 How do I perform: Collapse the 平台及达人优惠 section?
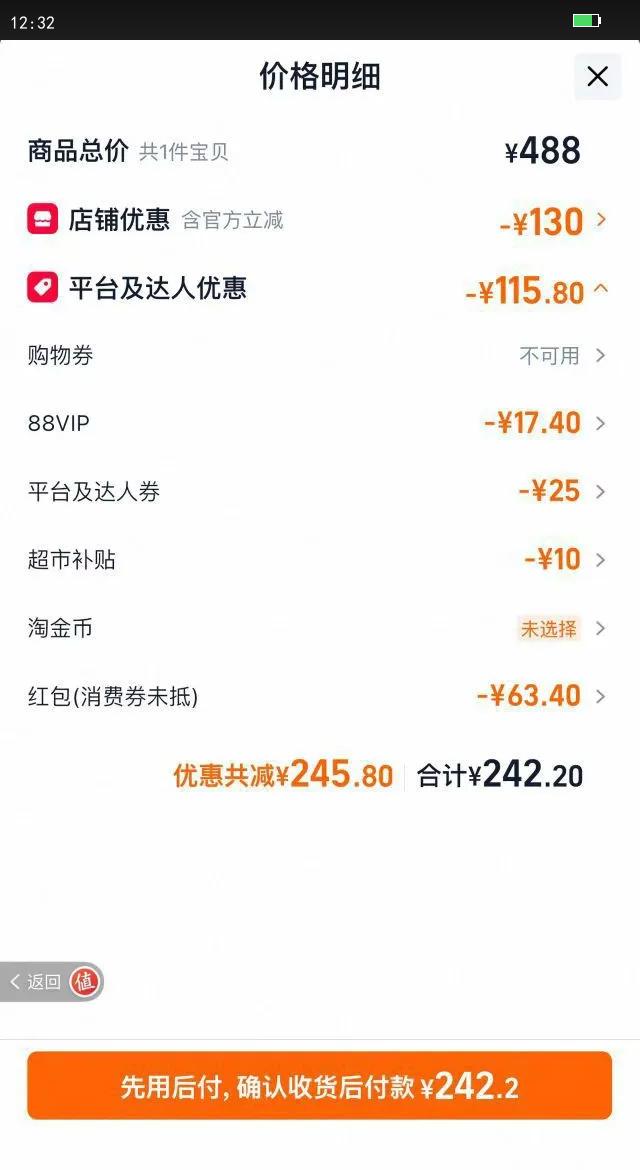point(600,289)
